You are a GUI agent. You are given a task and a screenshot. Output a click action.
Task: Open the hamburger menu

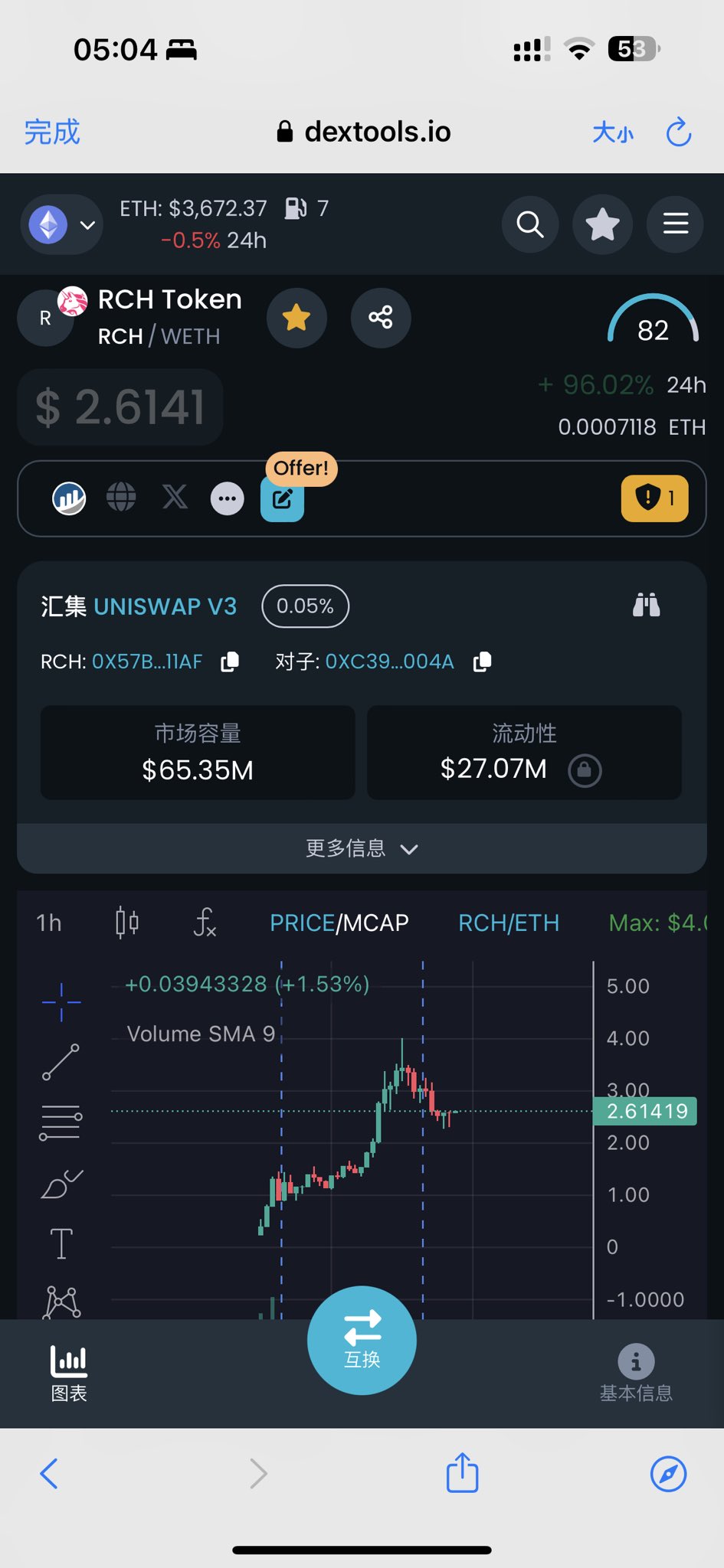pyautogui.click(x=675, y=224)
